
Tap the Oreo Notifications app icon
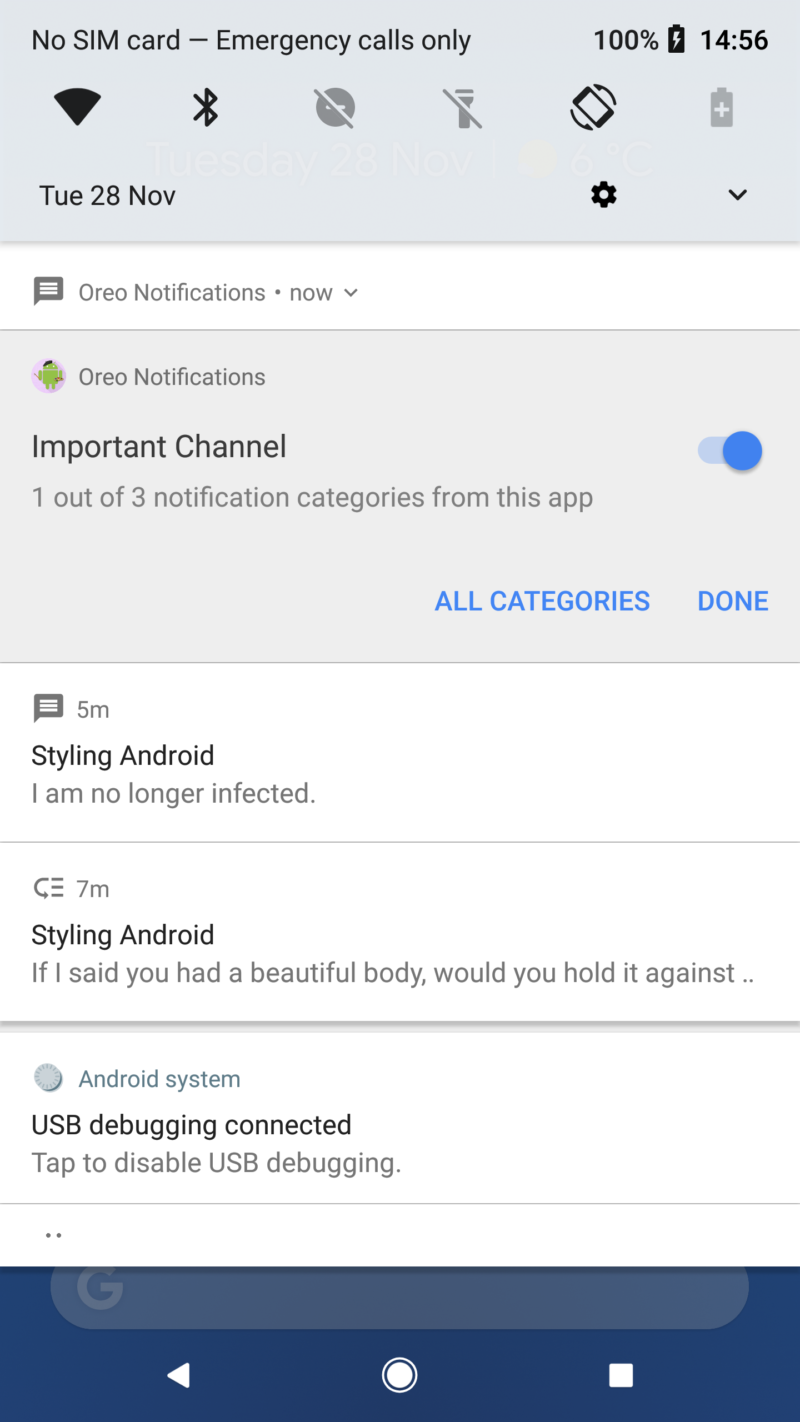48,375
